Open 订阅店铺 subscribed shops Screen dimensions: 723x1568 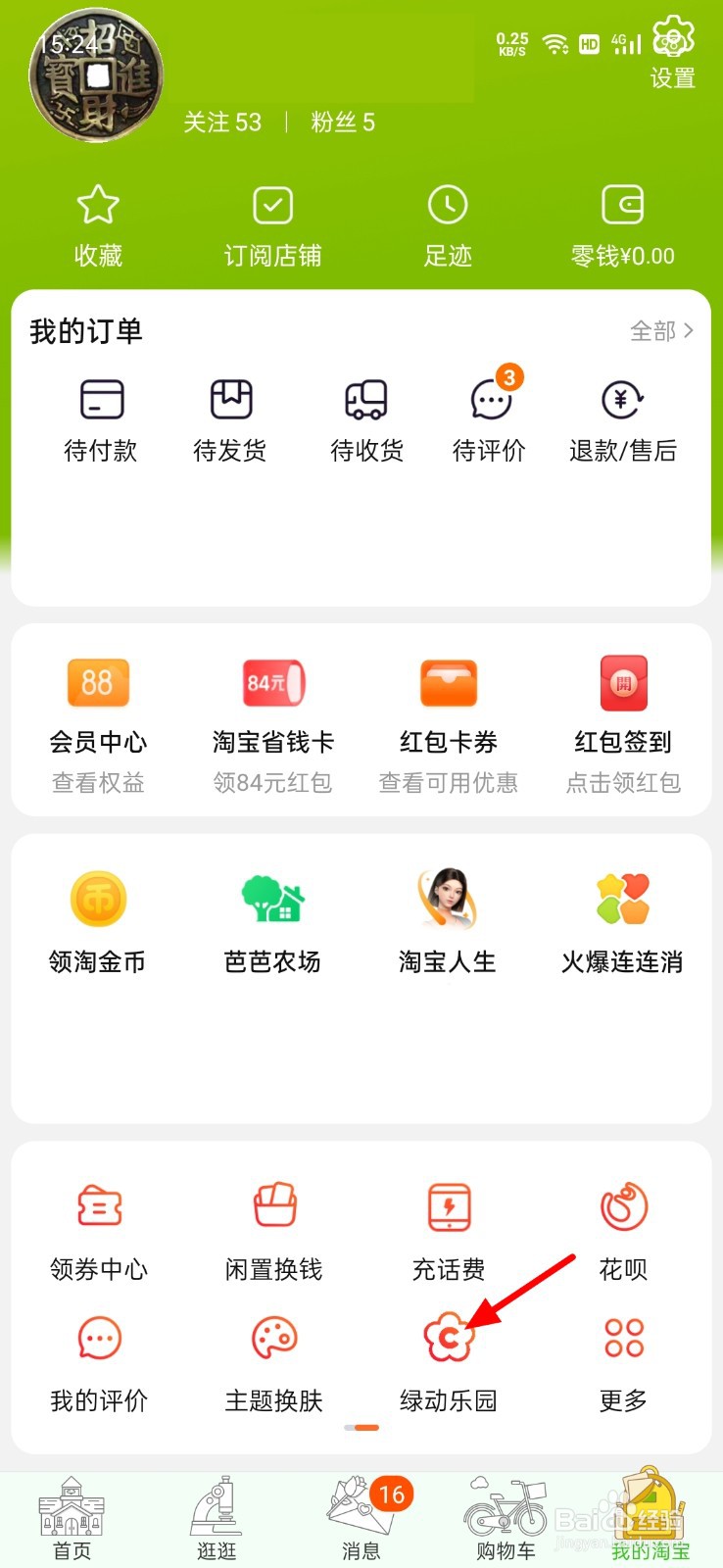click(272, 225)
